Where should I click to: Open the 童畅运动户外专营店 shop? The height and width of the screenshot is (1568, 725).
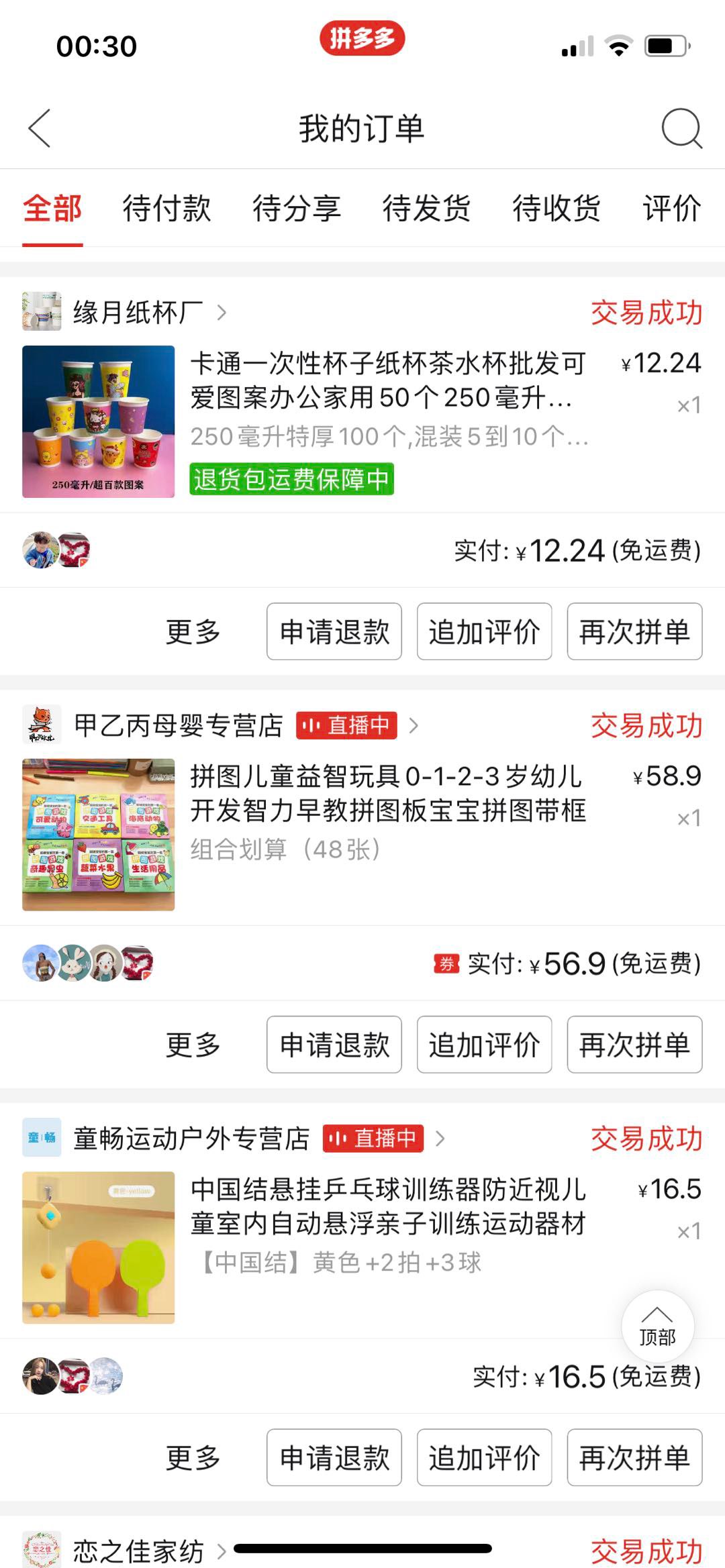(191, 1138)
